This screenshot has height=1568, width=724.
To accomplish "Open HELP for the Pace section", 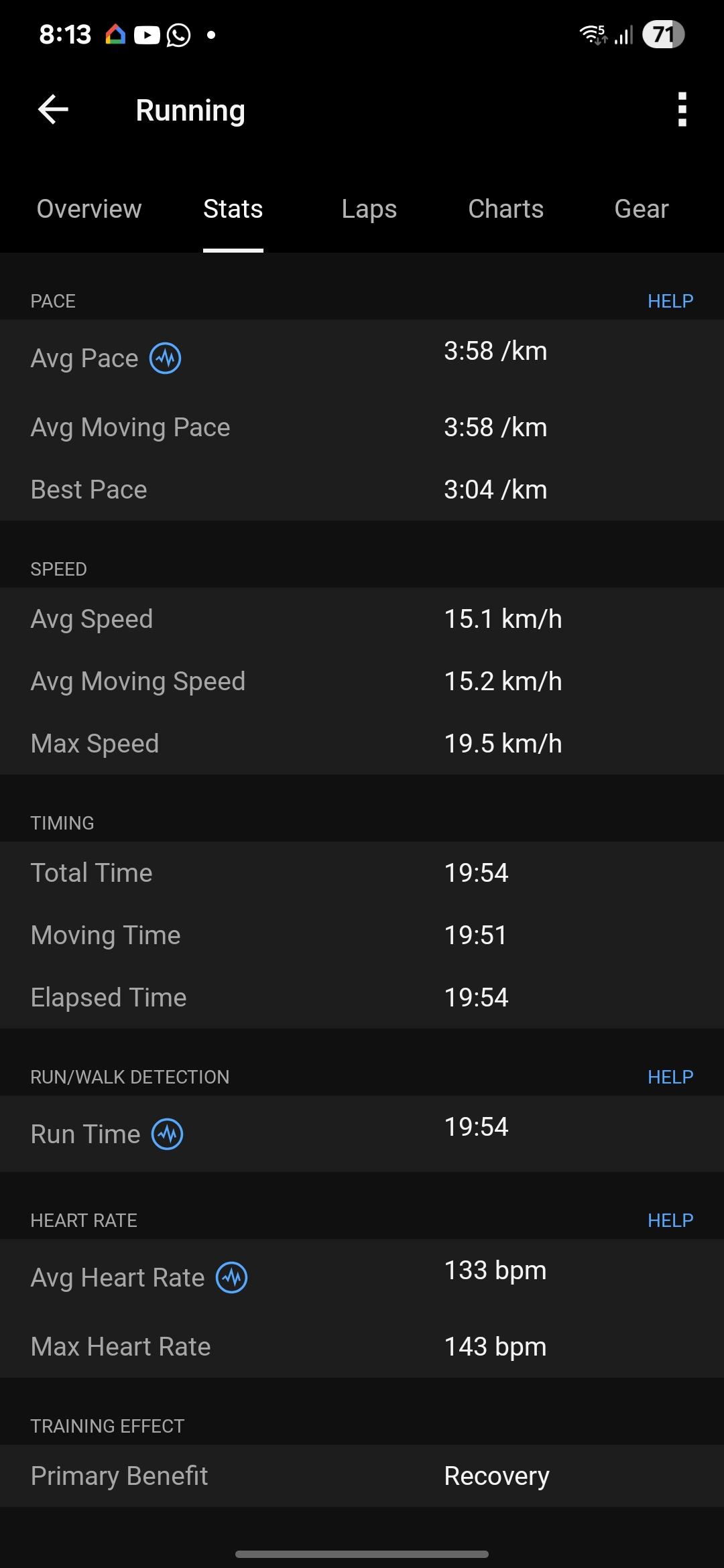I will click(670, 301).
